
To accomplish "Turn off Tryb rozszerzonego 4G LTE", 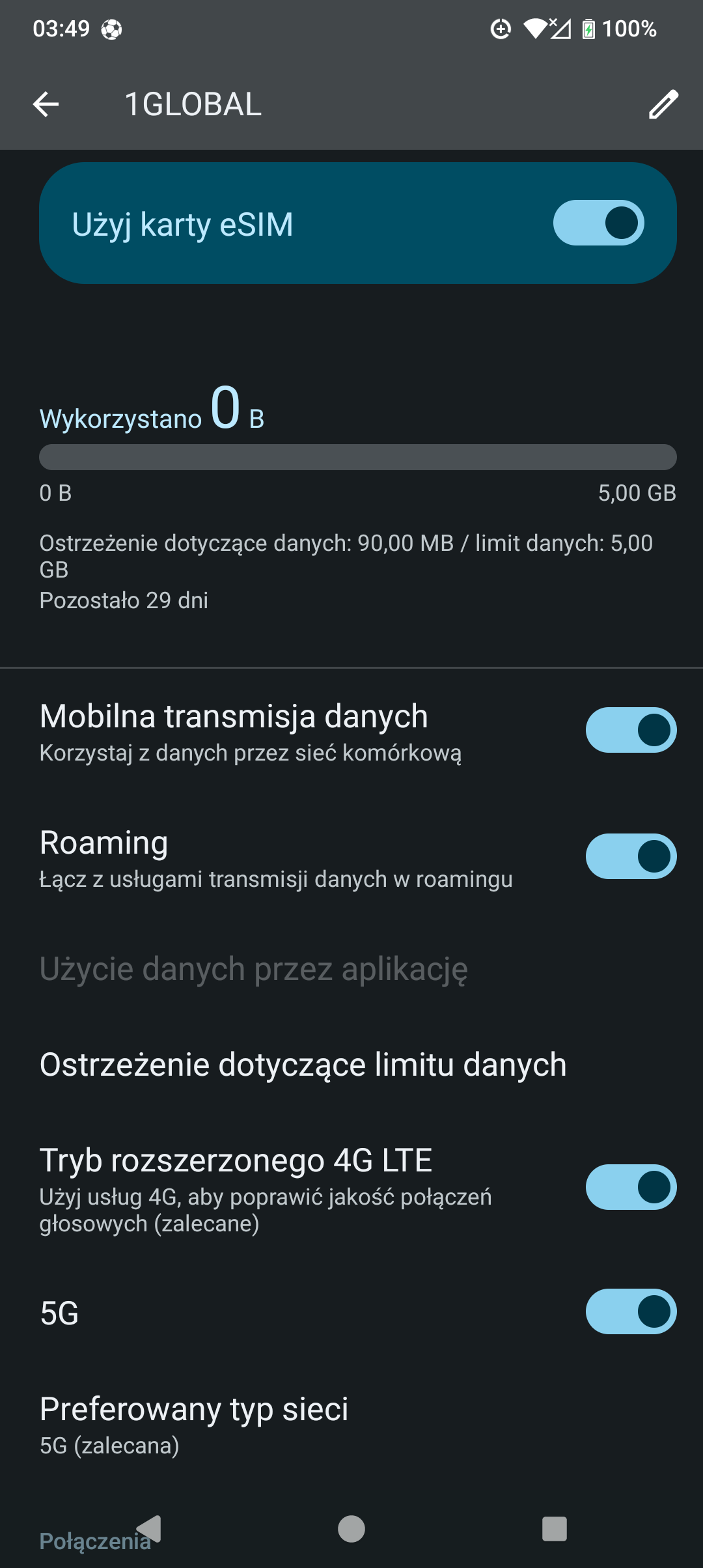I will point(630,1187).
